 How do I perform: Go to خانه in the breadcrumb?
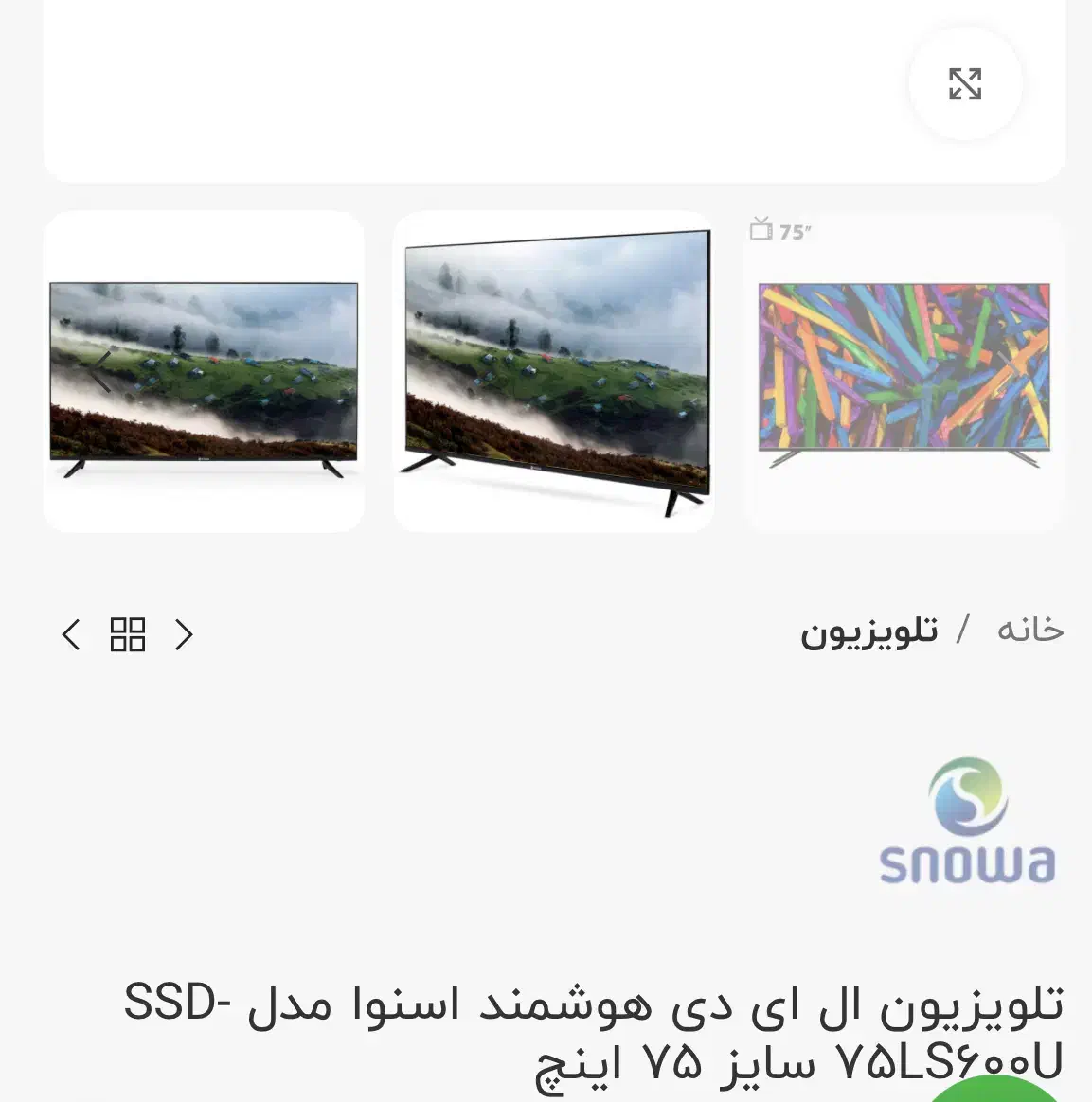(1030, 630)
